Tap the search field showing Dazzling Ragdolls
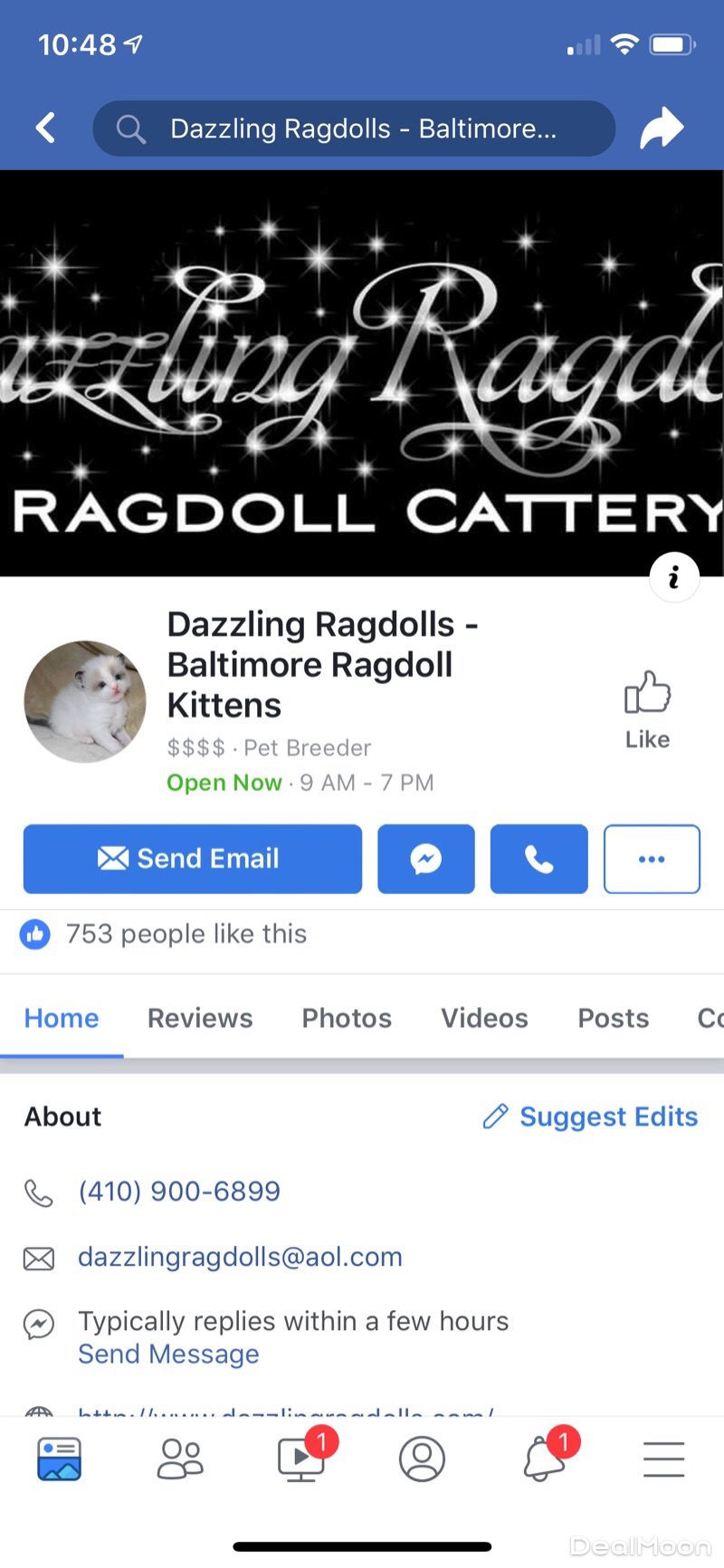724x1568 pixels. pyautogui.click(x=353, y=128)
